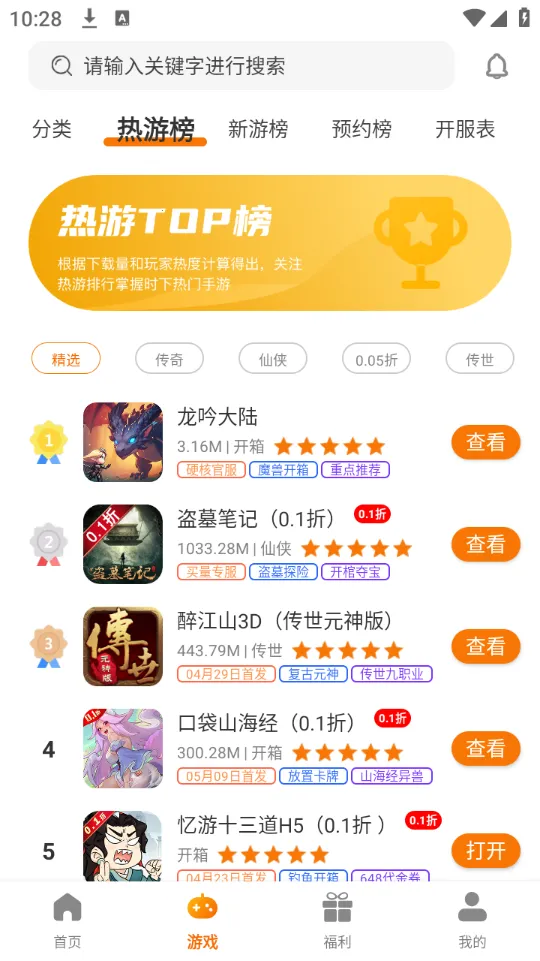The image size is (540, 961).
Task: Tap the 热游TOP榜 banner
Action: tap(270, 243)
